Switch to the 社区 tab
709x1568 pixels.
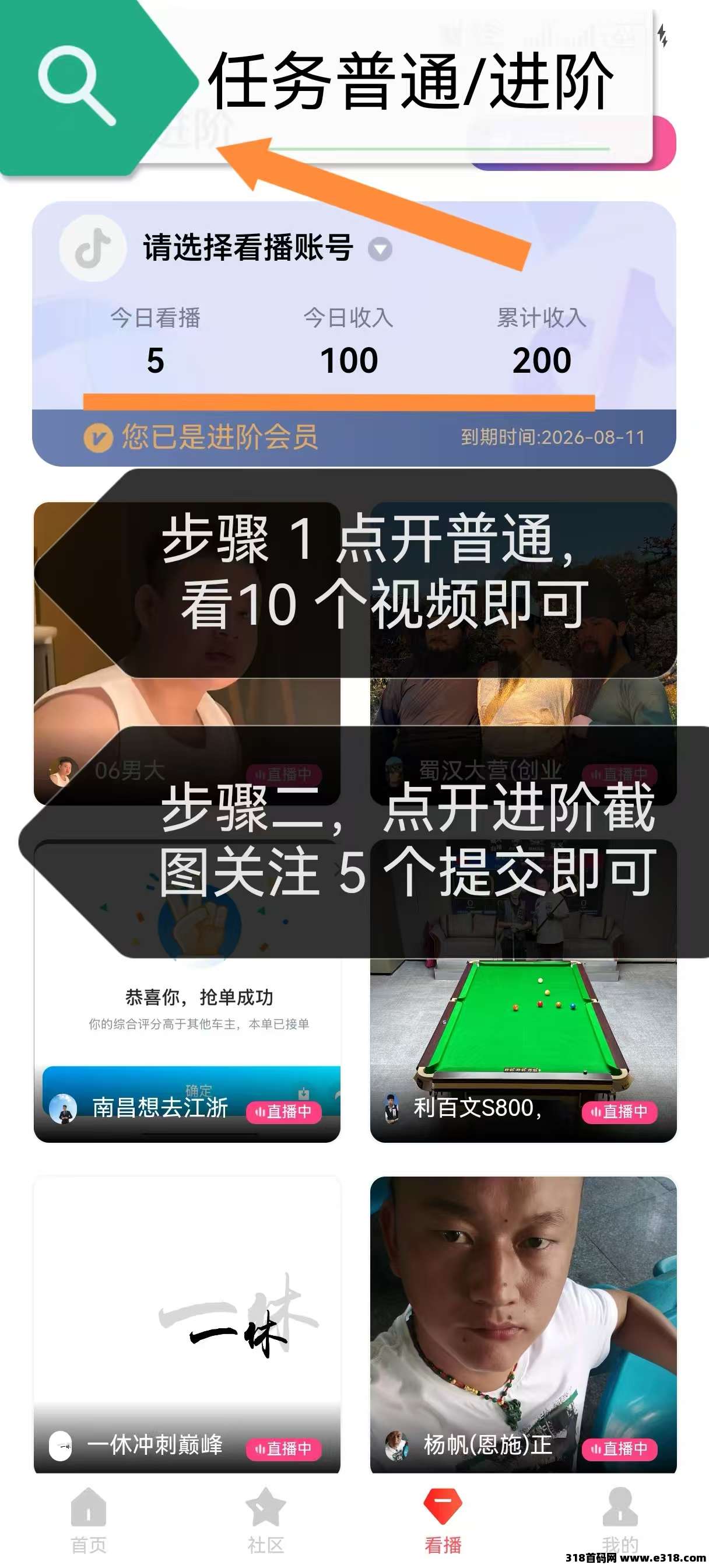(x=265, y=1518)
